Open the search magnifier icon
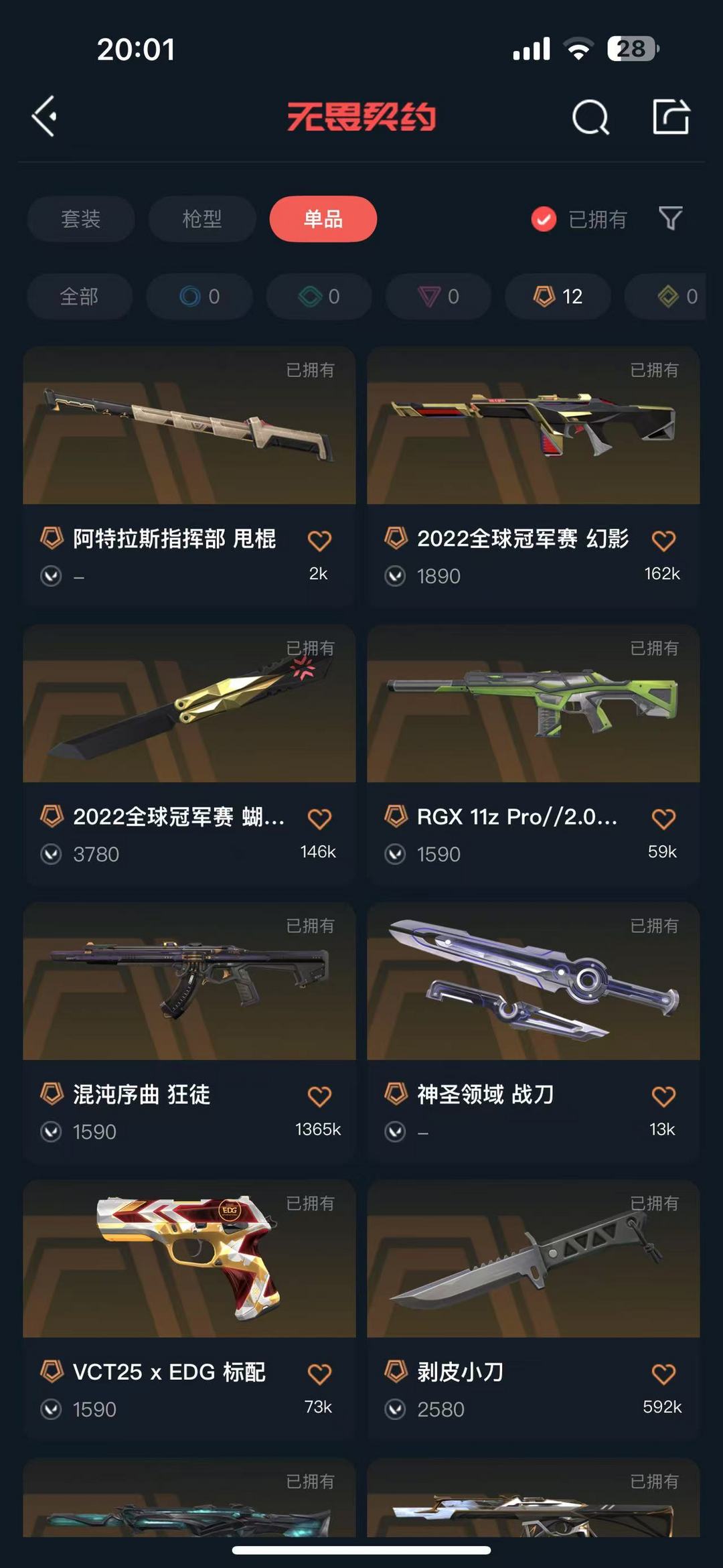Viewport: 723px width, 1568px height. [590, 117]
